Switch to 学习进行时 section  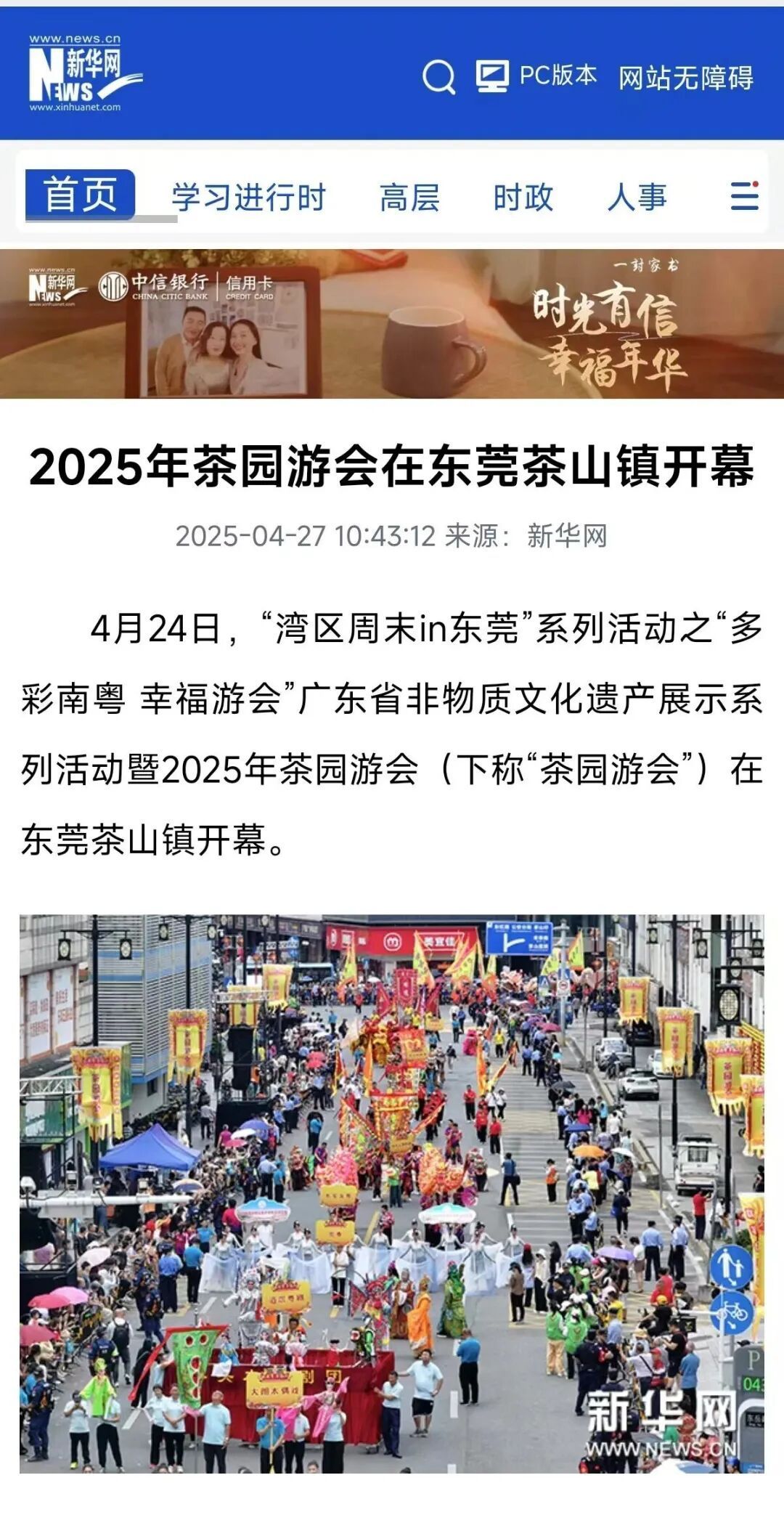[248, 198]
